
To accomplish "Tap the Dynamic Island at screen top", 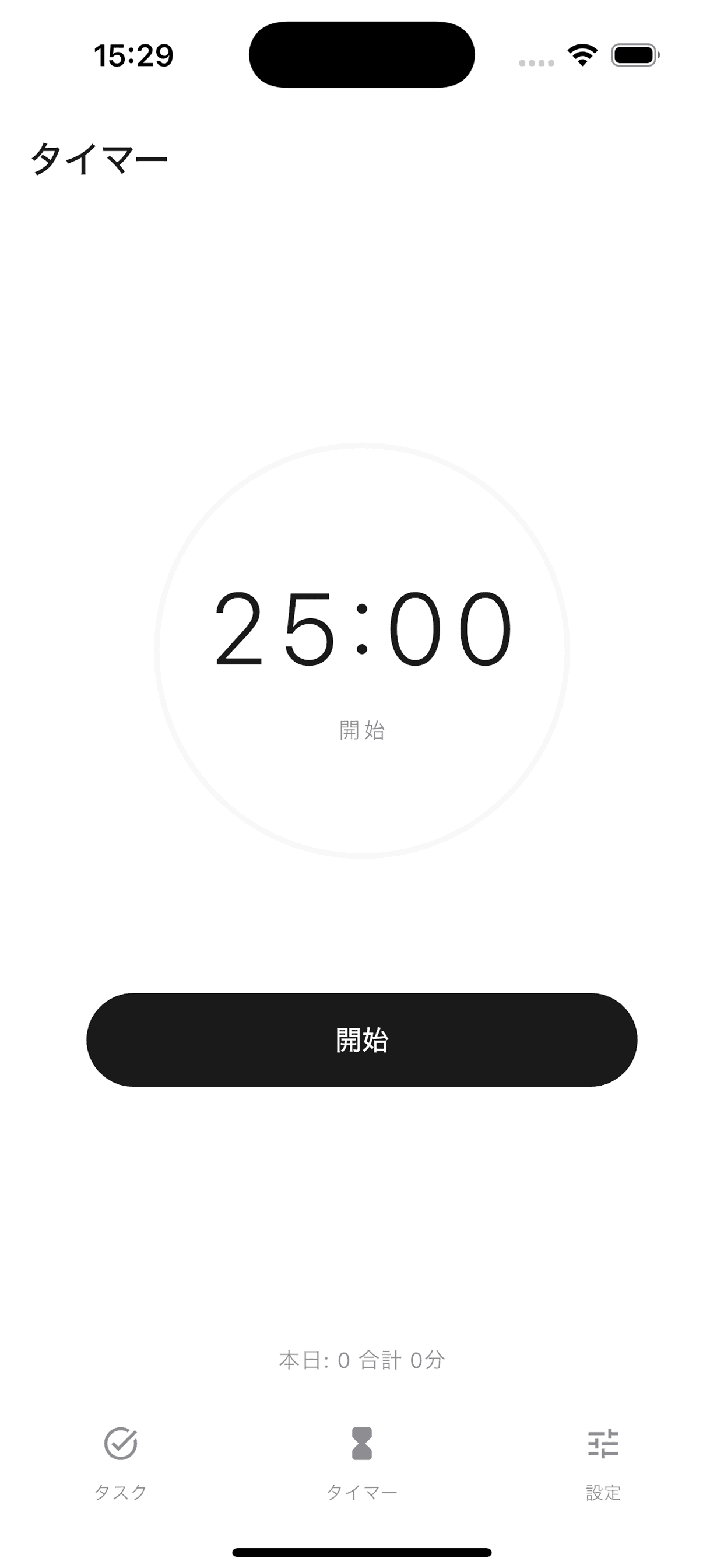I will pyautogui.click(x=362, y=55).
